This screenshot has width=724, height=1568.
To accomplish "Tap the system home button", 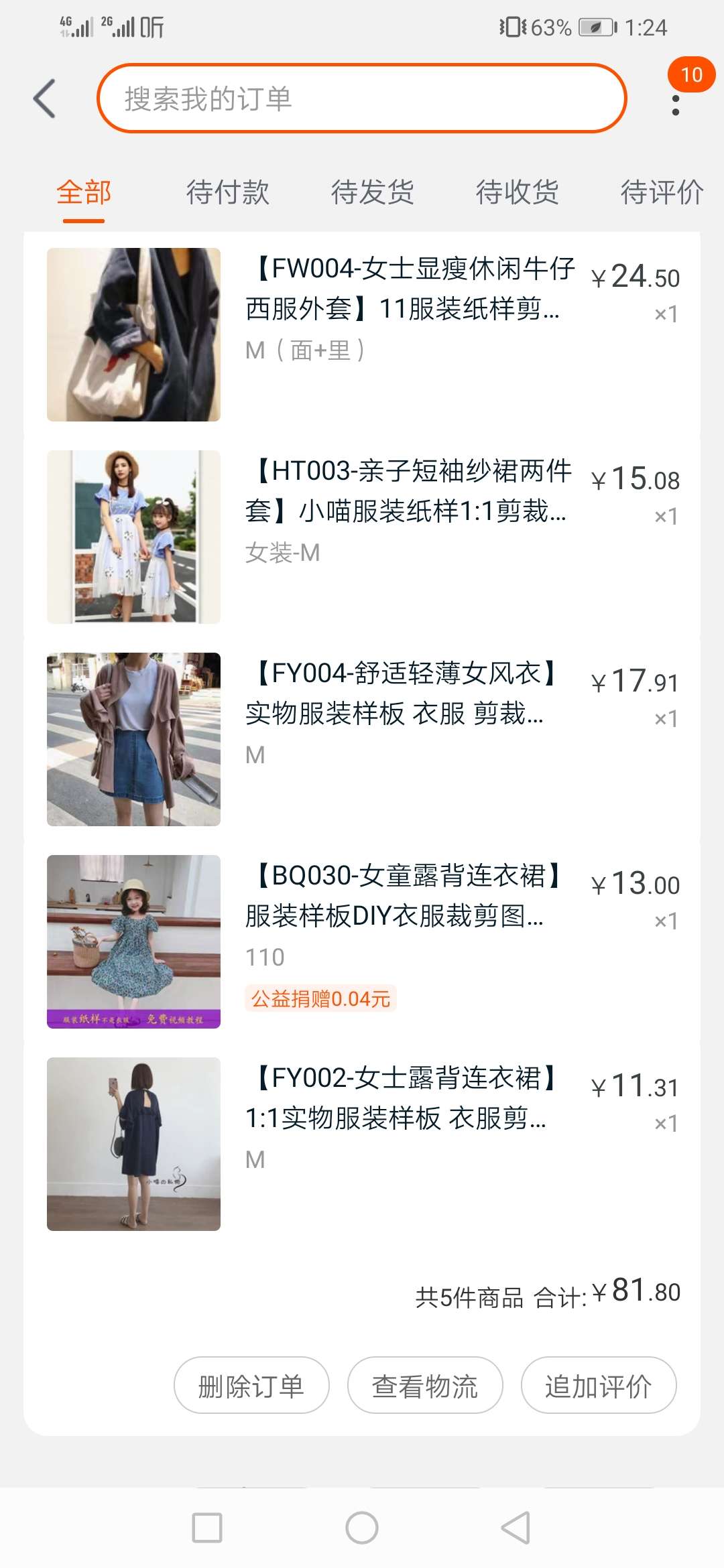I will [362, 1528].
